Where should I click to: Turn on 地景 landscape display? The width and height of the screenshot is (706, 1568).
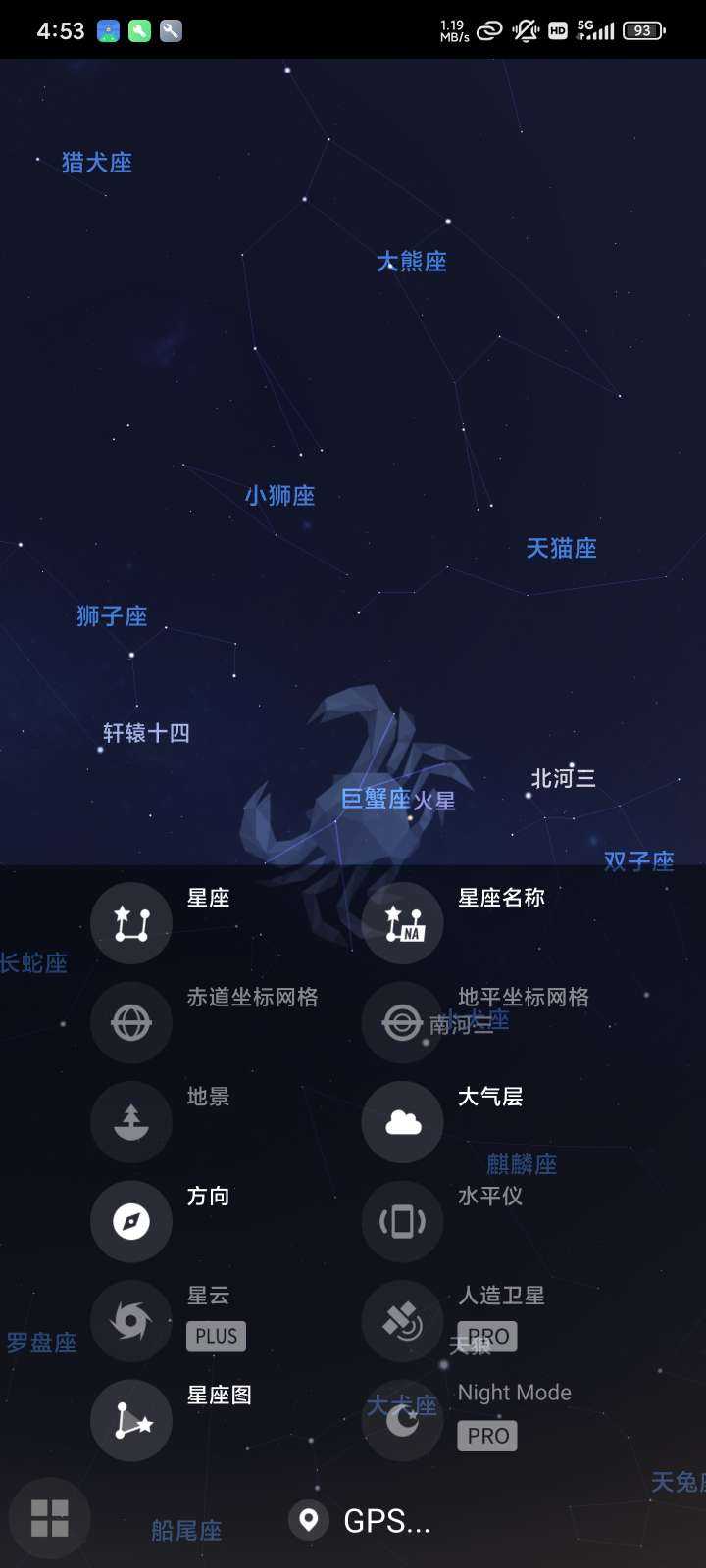(x=131, y=1122)
